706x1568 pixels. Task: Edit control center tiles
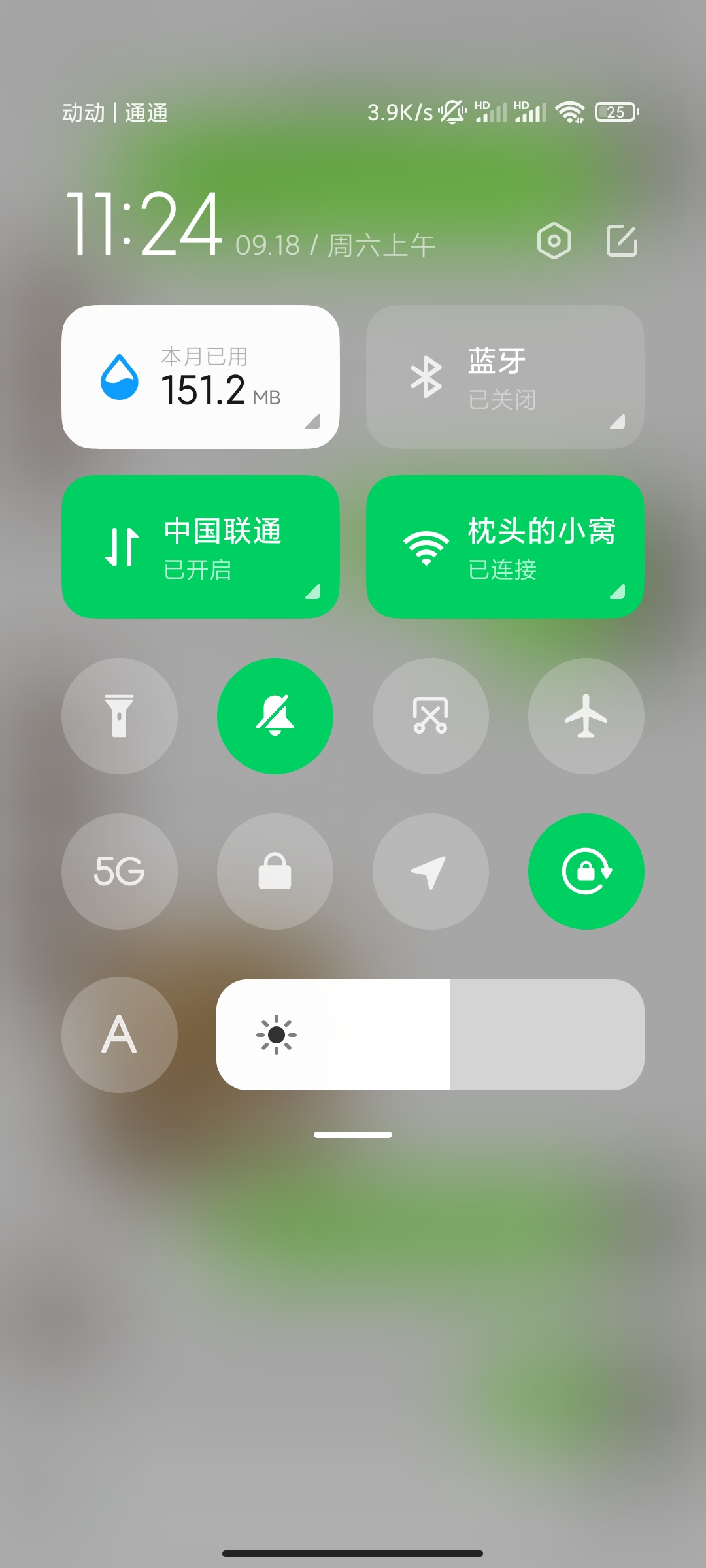[622, 241]
